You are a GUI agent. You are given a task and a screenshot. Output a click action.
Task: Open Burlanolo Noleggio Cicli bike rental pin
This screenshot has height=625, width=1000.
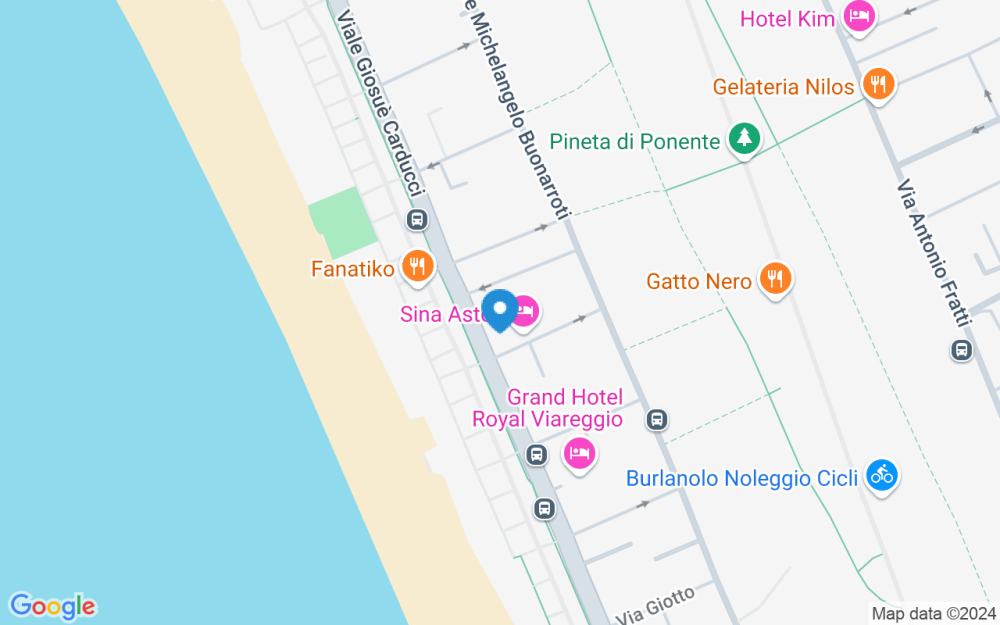[882, 476]
